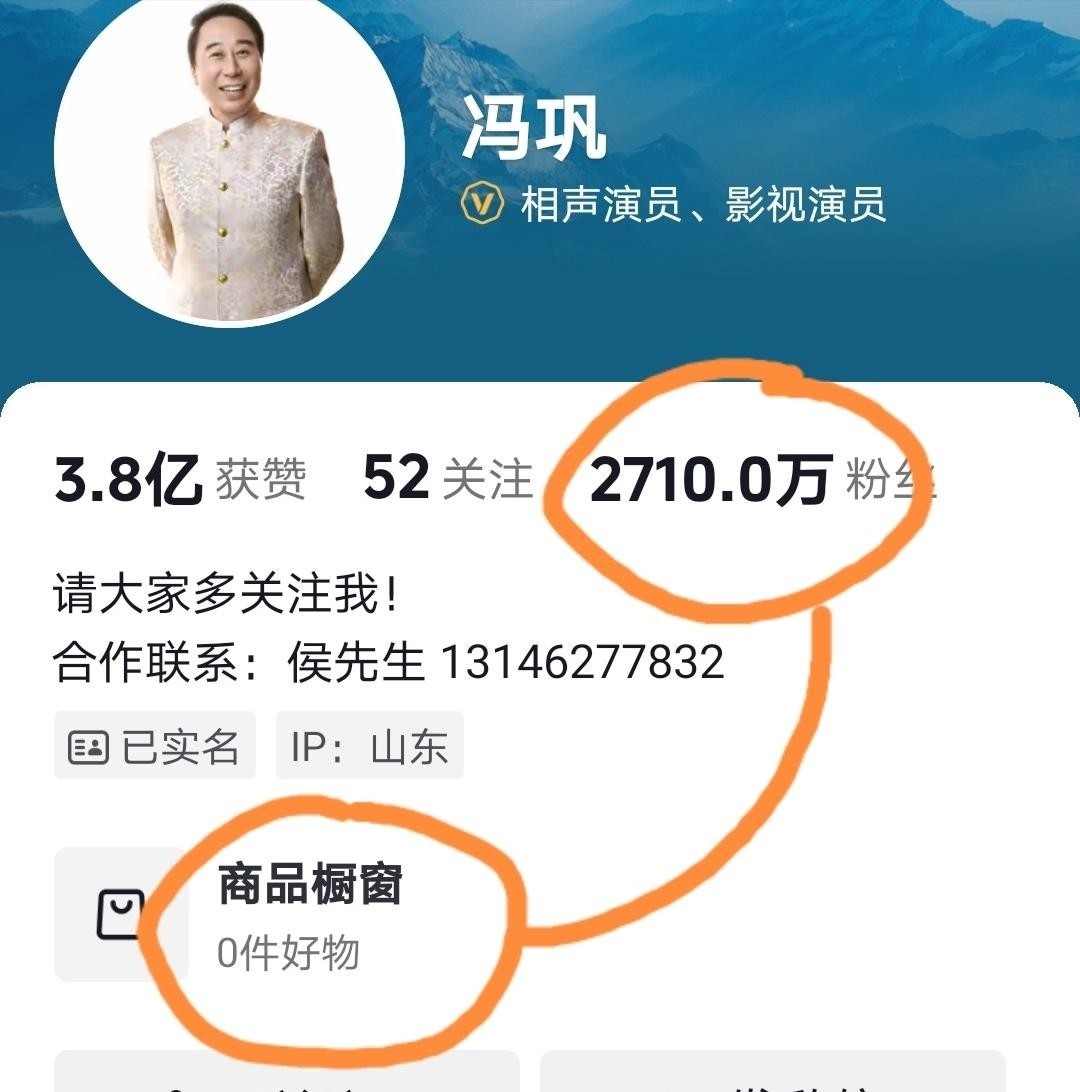
Task: Open the 3.8亿 获赞 likes details
Action: point(180,480)
